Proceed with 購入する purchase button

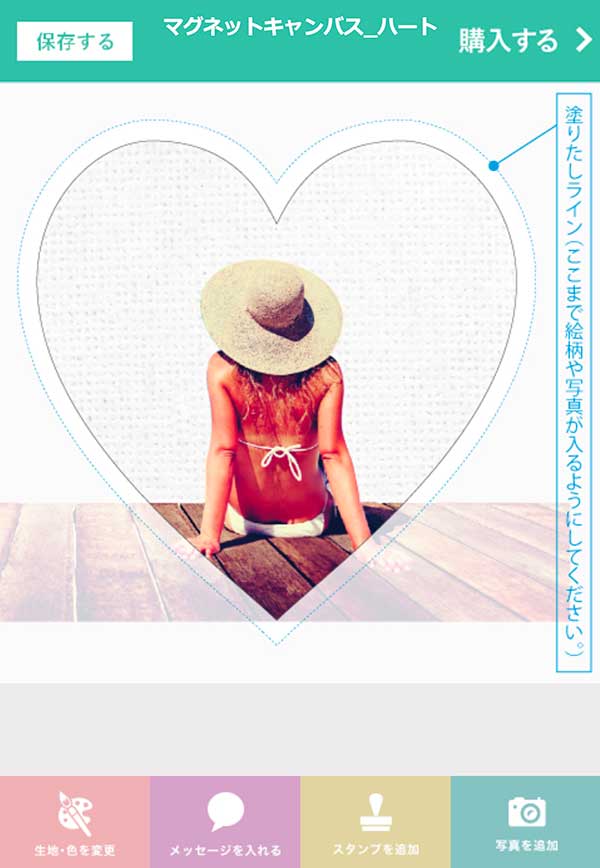pyautogui.click(x=525, y=40)
